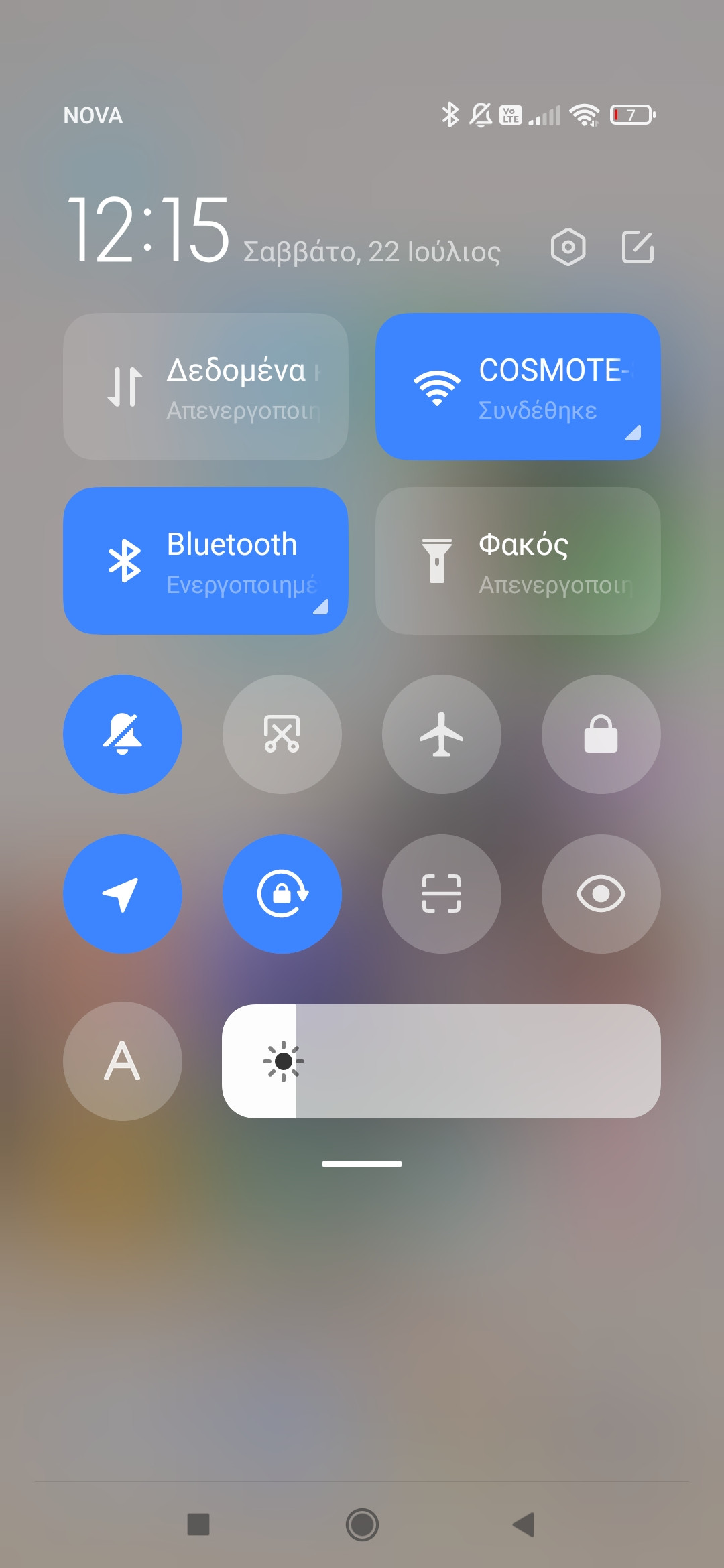Open settings via the hexagon gear icon

point(568,247)
